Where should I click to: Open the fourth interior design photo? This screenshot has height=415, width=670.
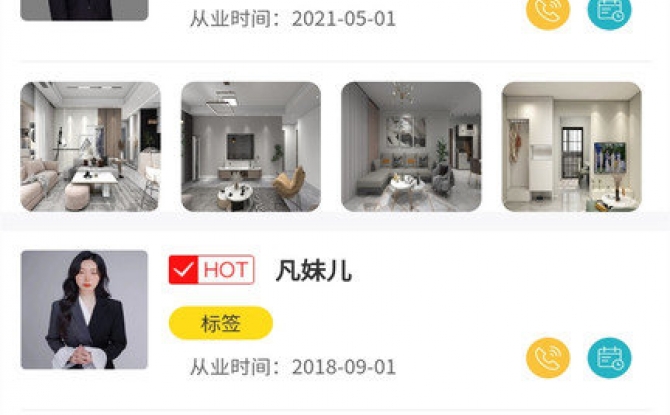coord(571,146)
